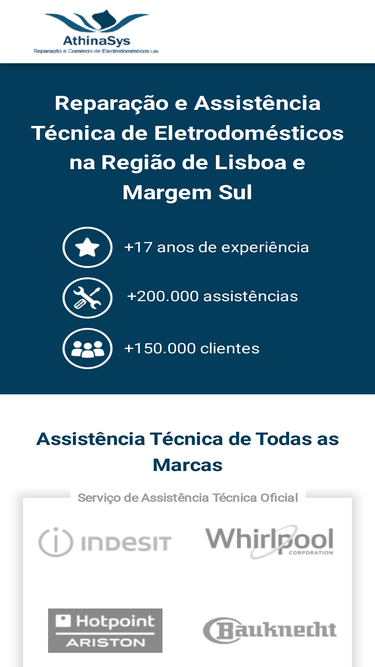Image resolution: width=375 pixels, height=667 pixels.
Task: Select the Bauknecht brand tile
Action: (x=270, y=630)
